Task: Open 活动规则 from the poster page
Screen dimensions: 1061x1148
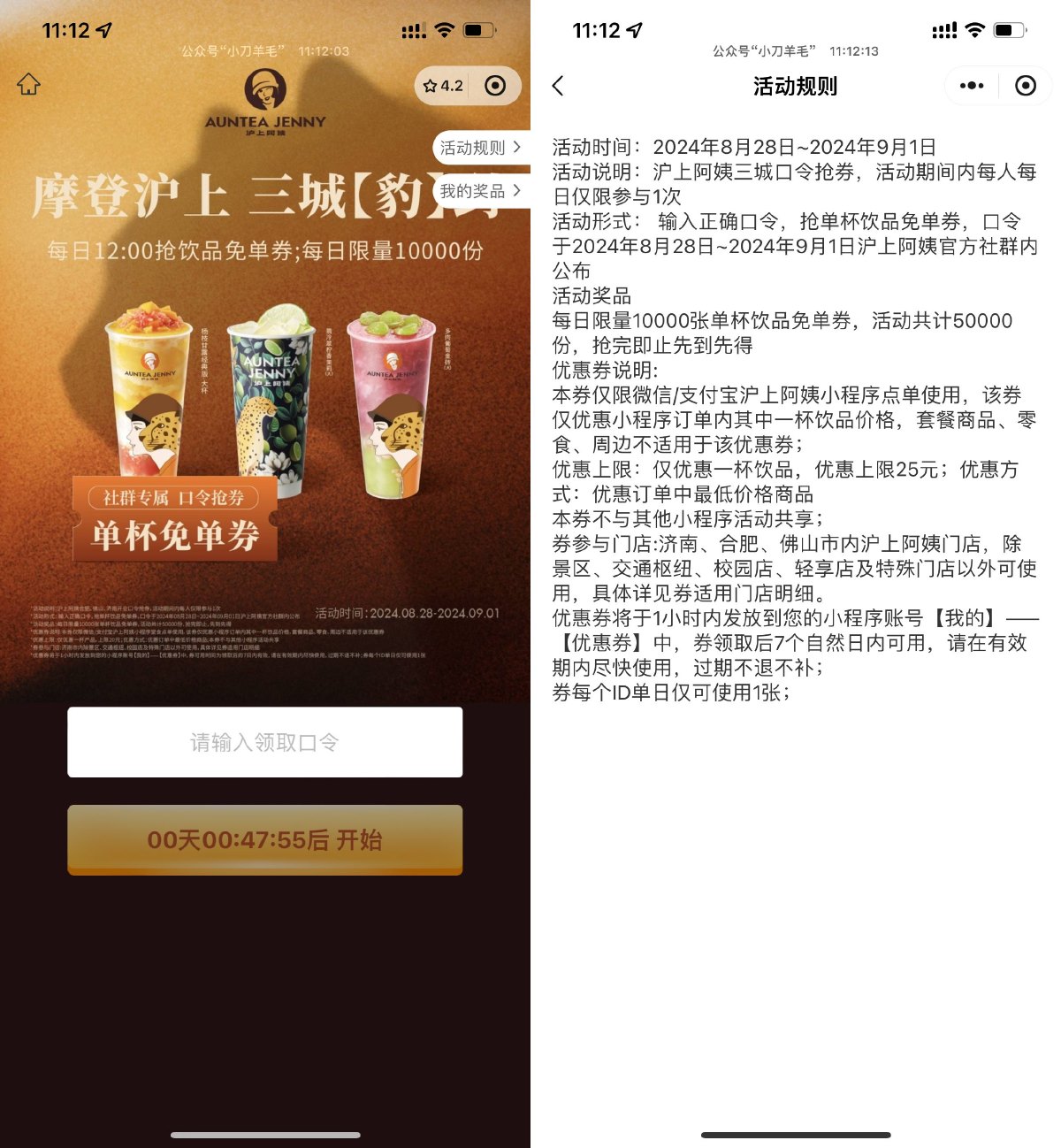Action: (480, 148)
